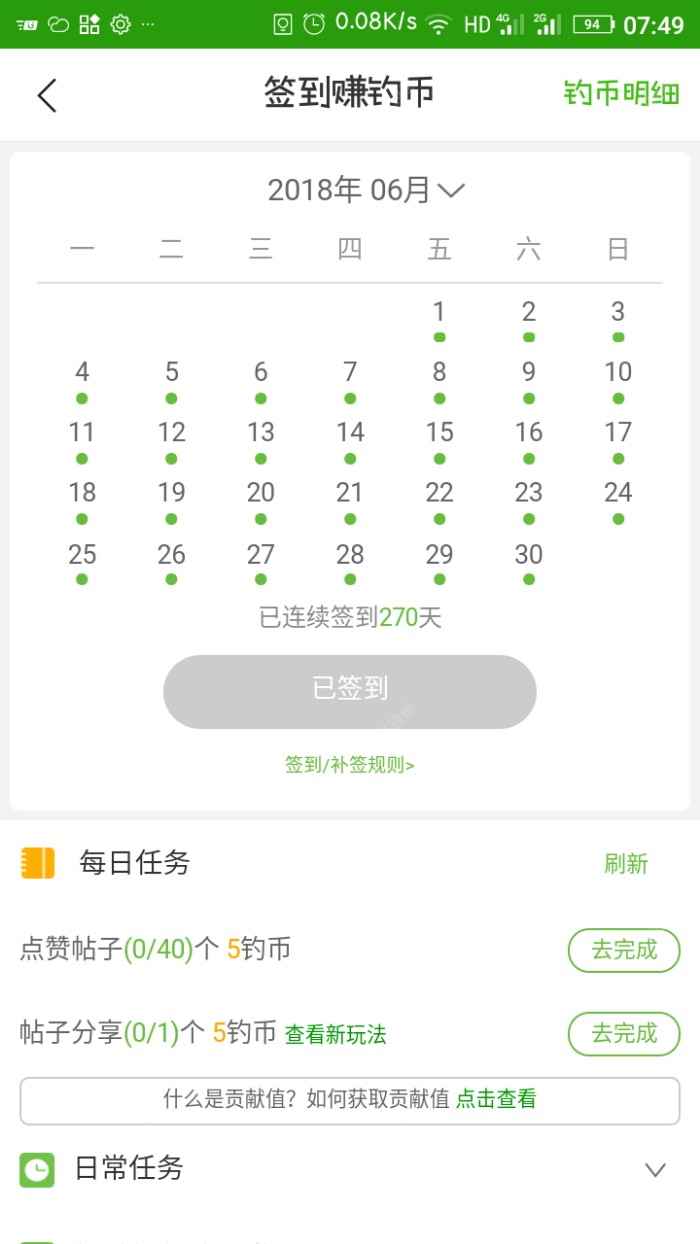View 签到/补签规则 rules
Viewport: 700px width, 1244px height.
pyautogui.click(x=350, y=765)
